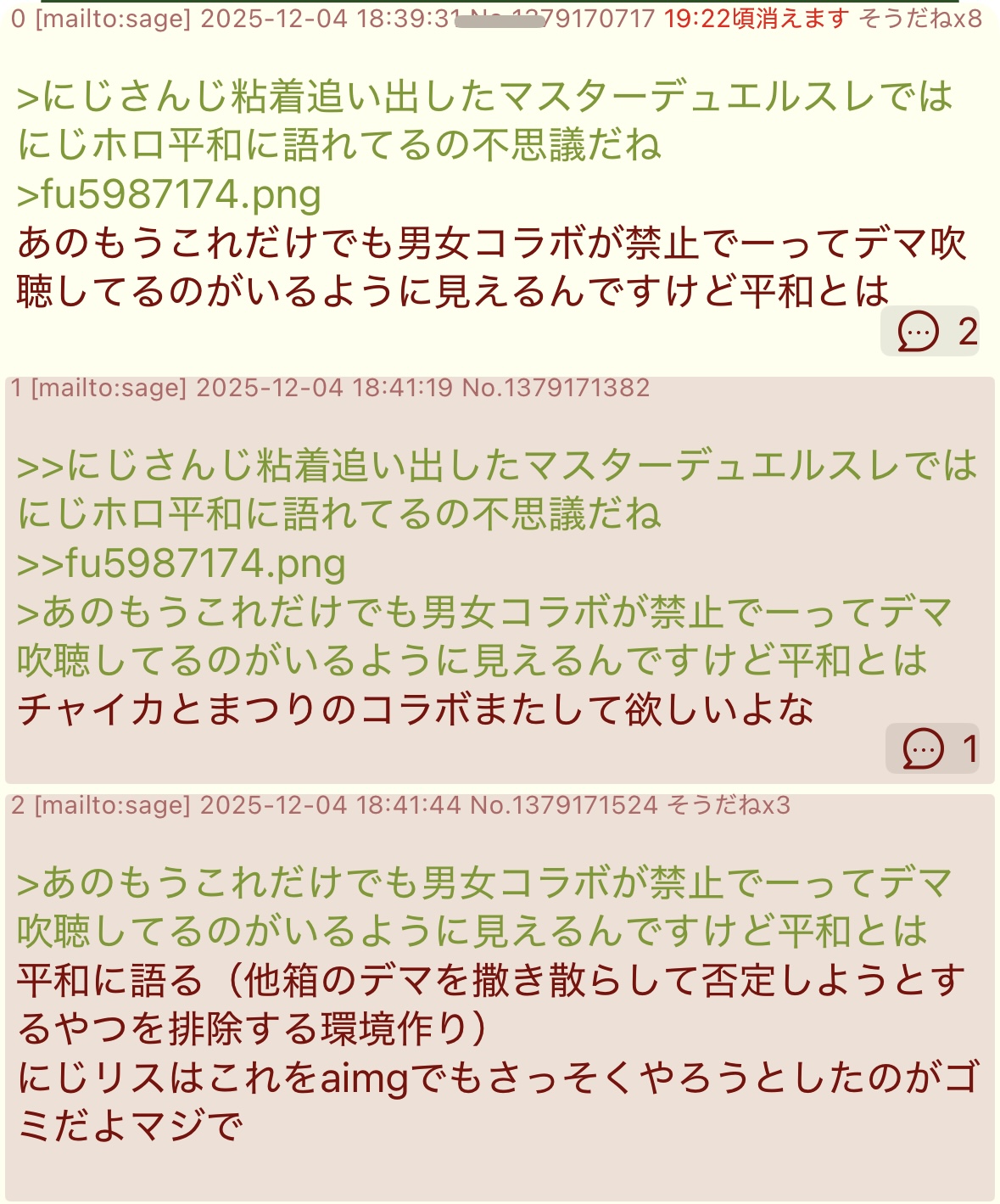
Task: Tap post number No.1379171524
Action: coord(564,805)
